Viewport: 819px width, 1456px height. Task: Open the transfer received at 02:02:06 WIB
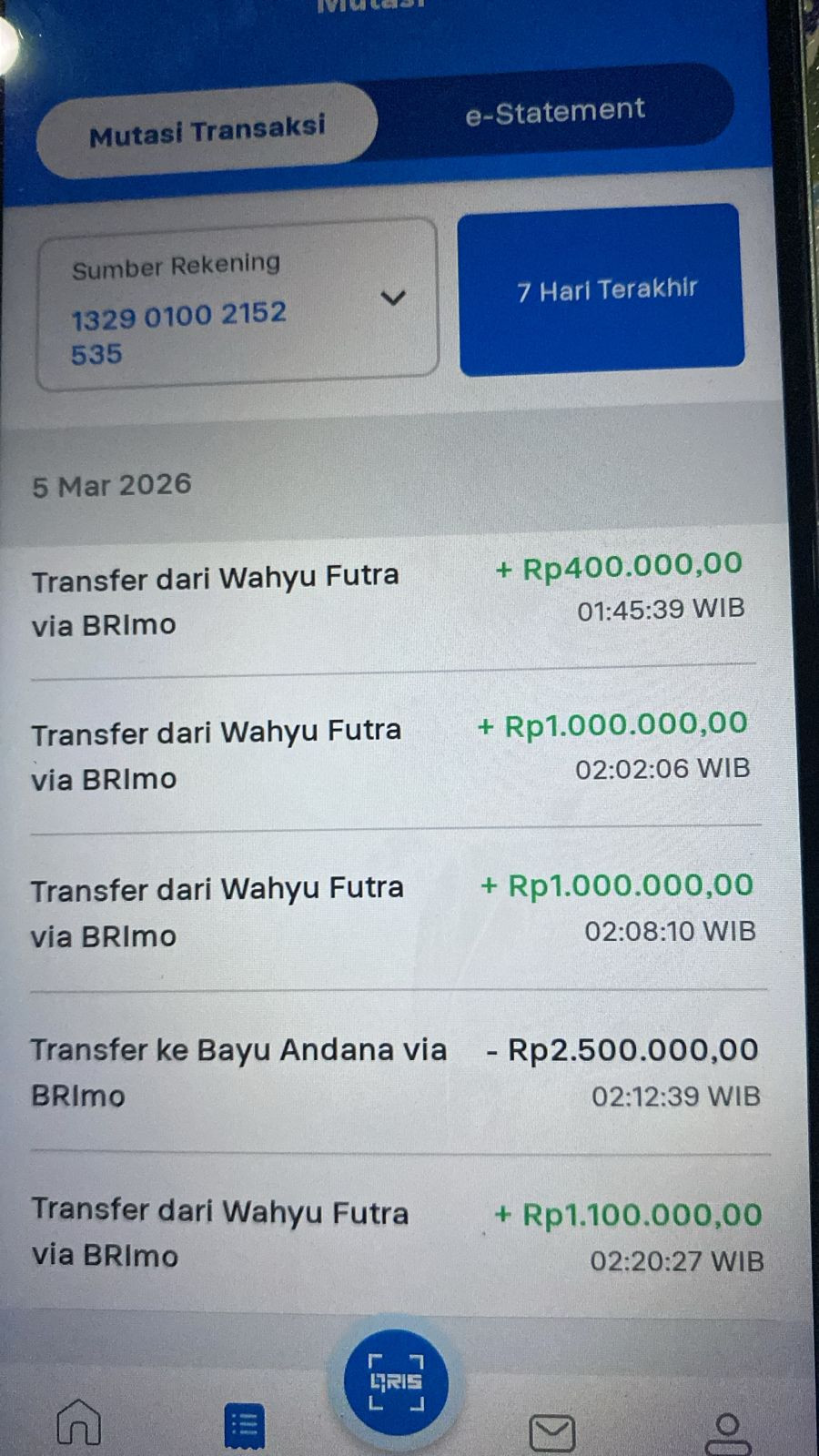pos(393,755)
